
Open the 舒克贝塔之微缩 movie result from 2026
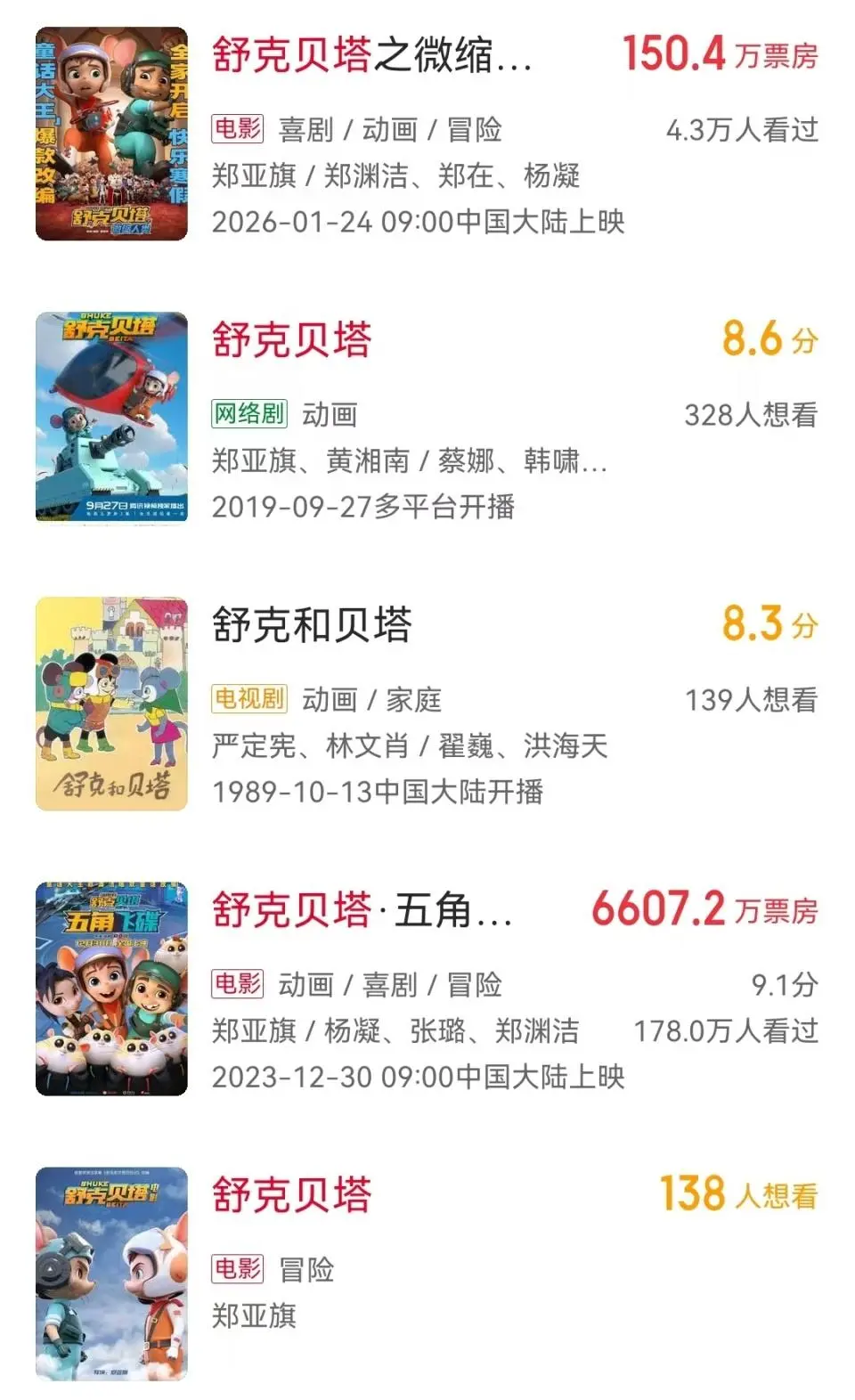(371, 55)
